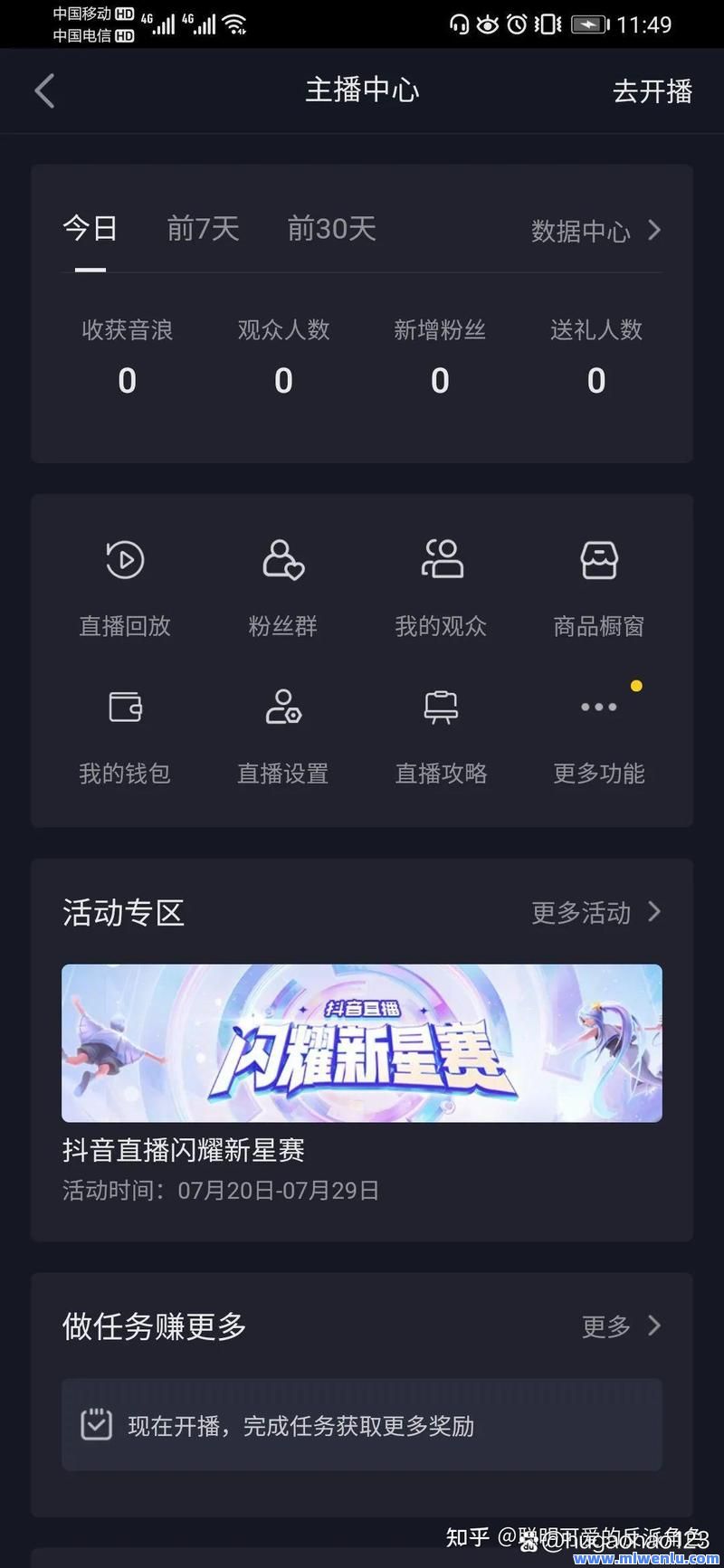Expand 更多 in 做任务赚更多 section
This screenshot has width=724, height=1568.
click(x=622, y=1326)
